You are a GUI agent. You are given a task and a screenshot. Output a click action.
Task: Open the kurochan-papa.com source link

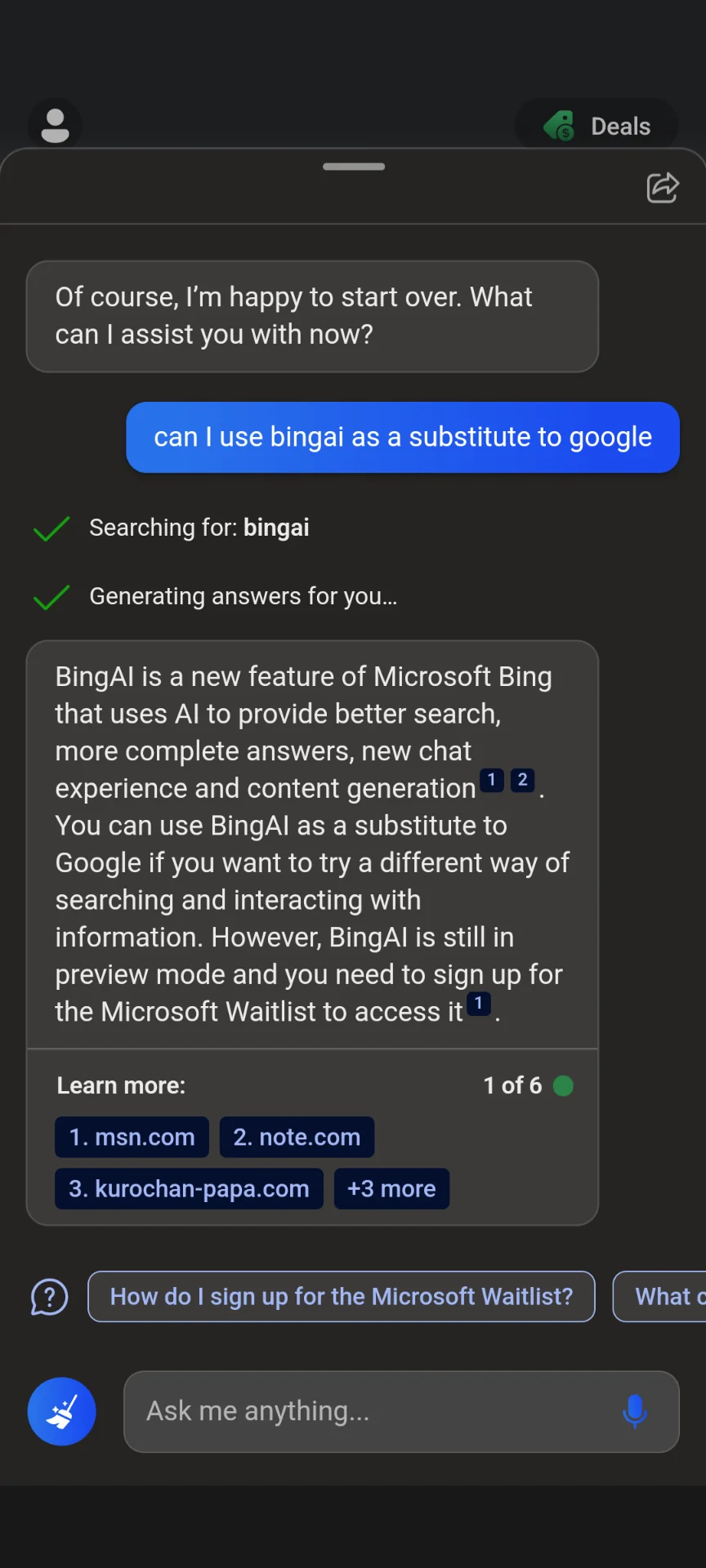pyautogui.click(x=189, y=1188)
